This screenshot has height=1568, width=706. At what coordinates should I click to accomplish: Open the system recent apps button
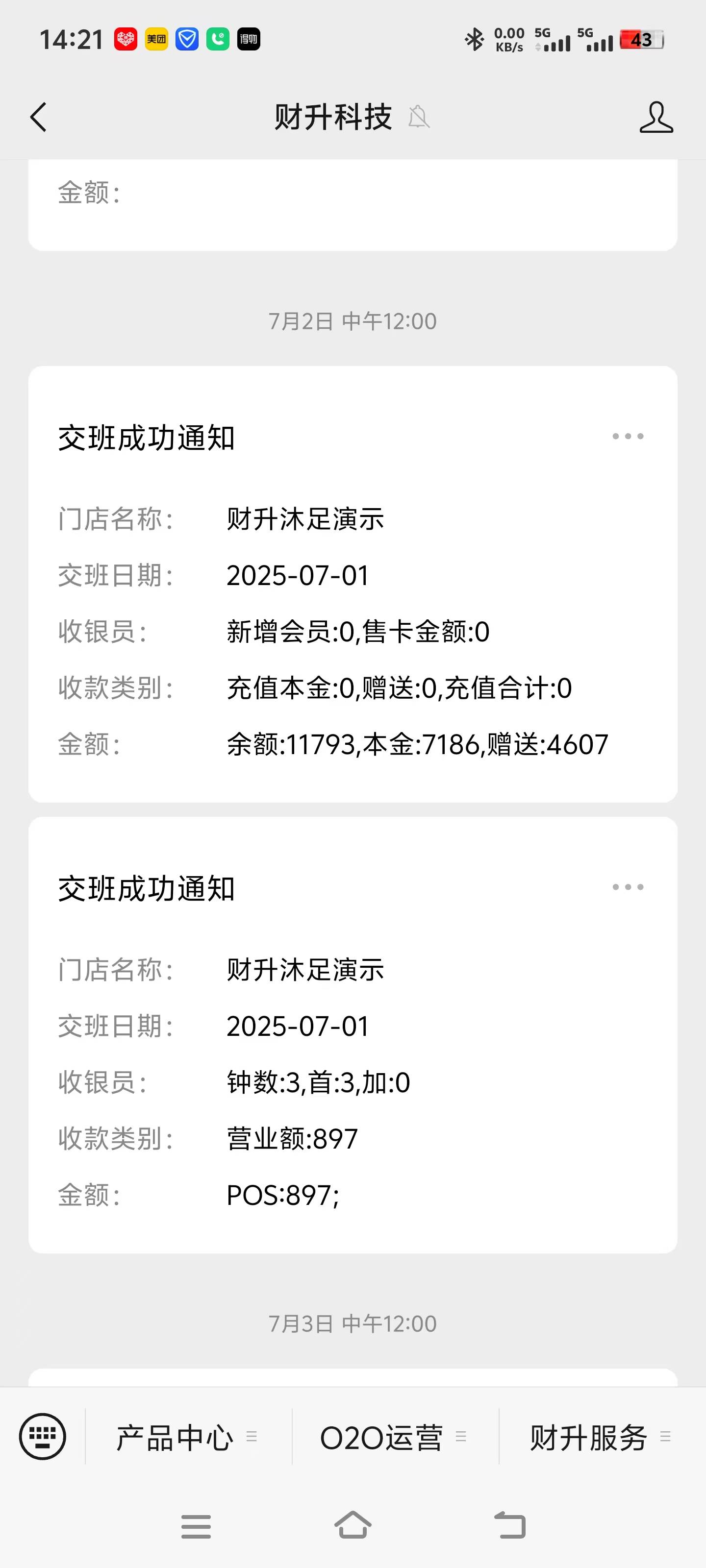[196, 1526]
